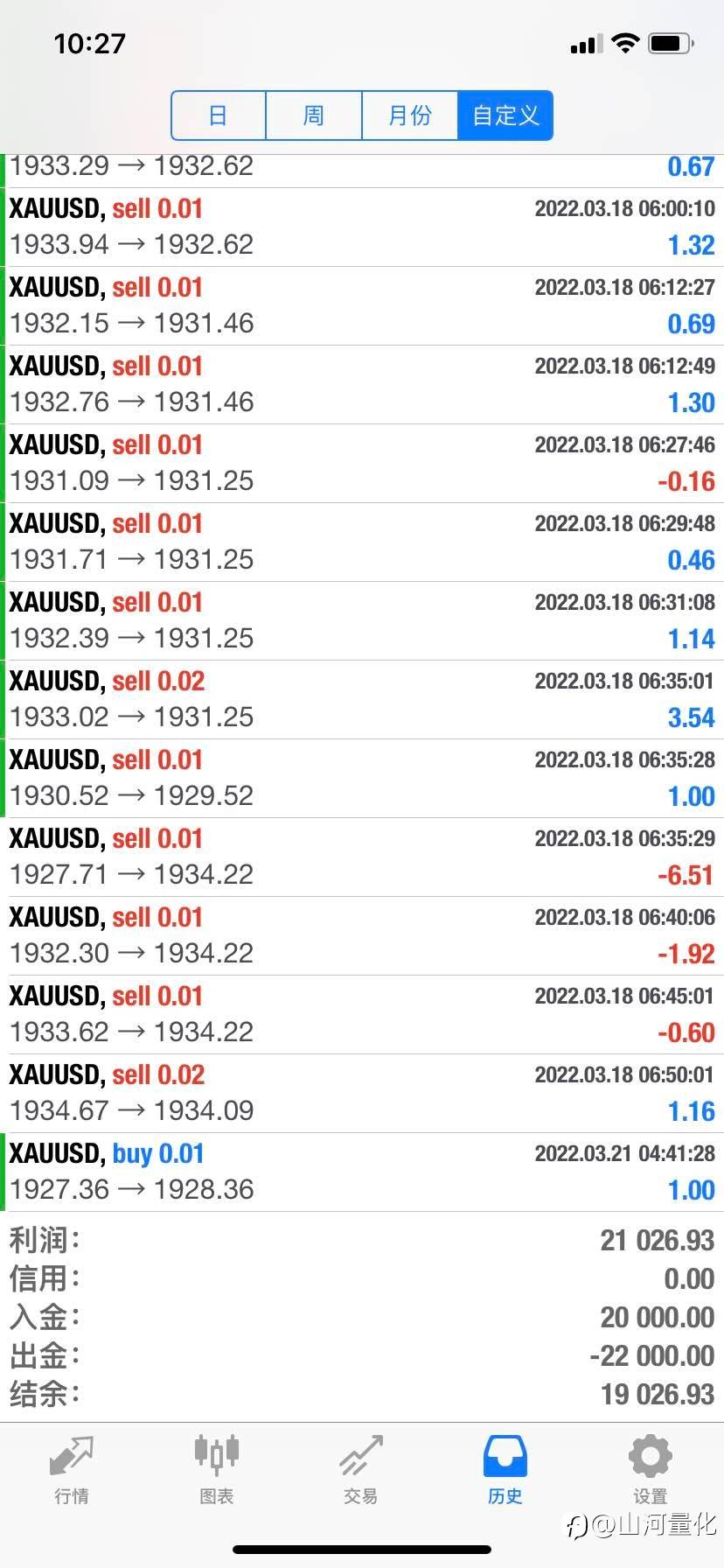Viewport: 724px width, 1568px height.
Task: Open the 行情 quotes tab
Action: [72, 1470]
